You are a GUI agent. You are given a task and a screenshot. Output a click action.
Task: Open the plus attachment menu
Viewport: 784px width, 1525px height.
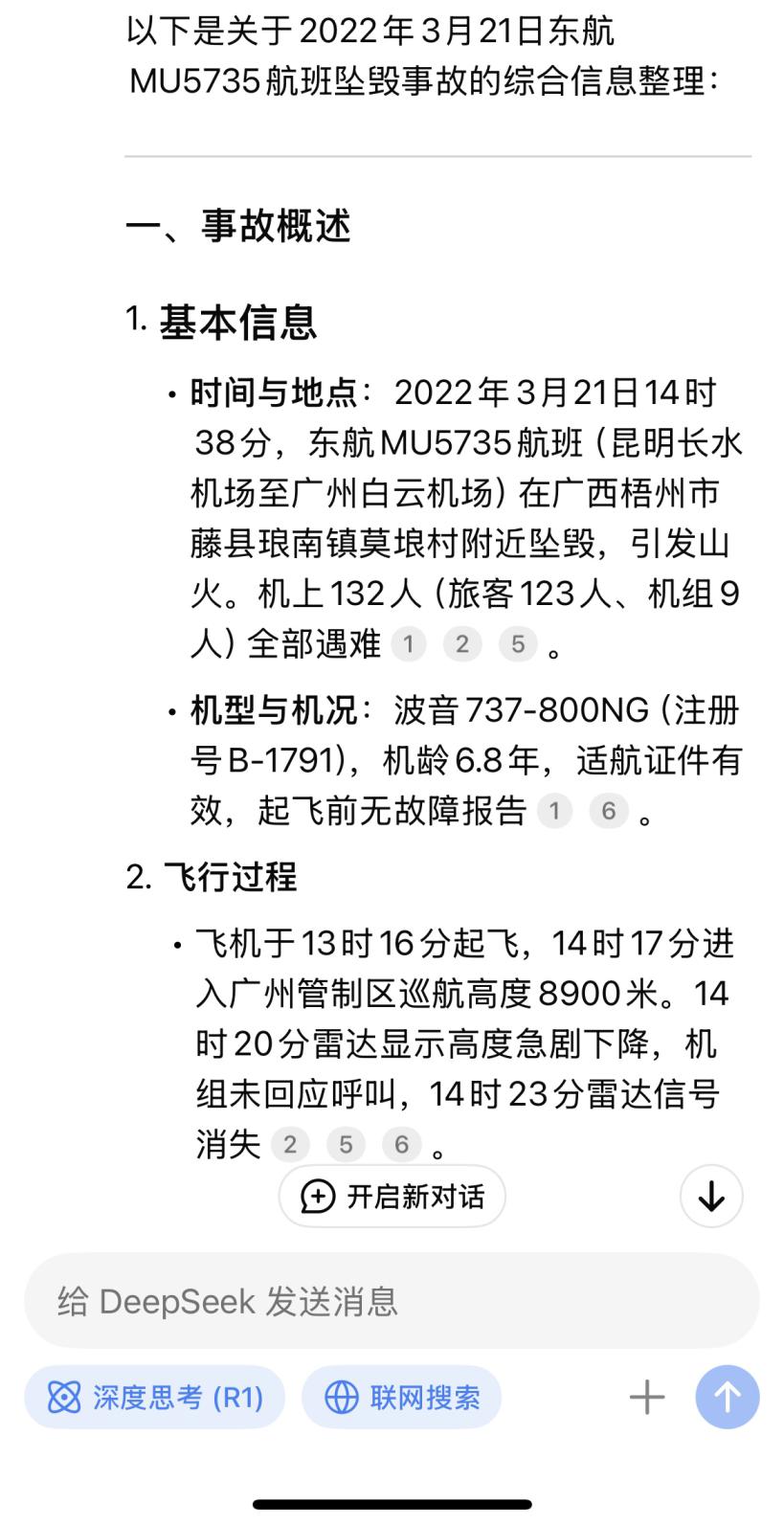click(647, 1398)
